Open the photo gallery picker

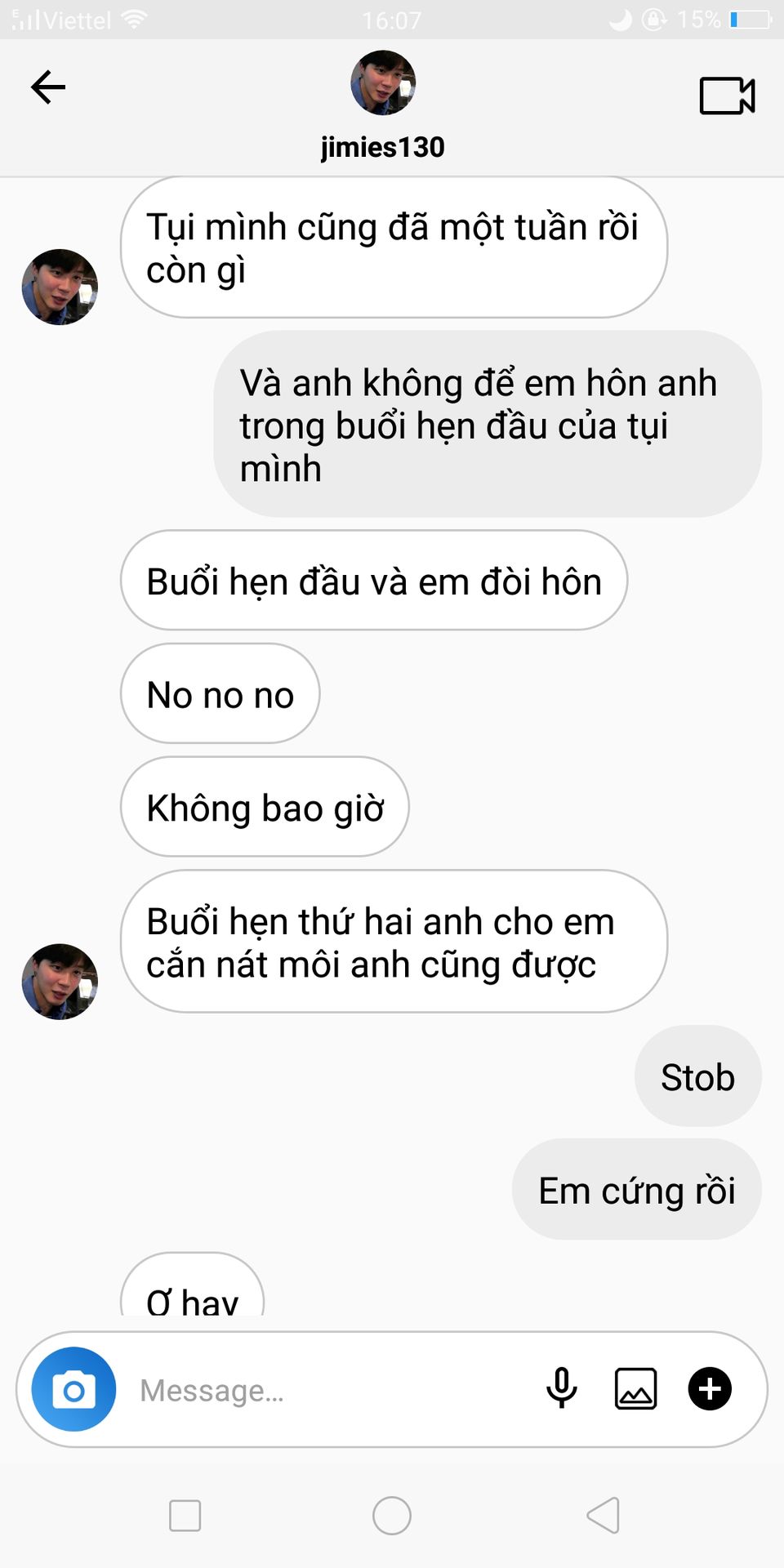pos(635,1389)
